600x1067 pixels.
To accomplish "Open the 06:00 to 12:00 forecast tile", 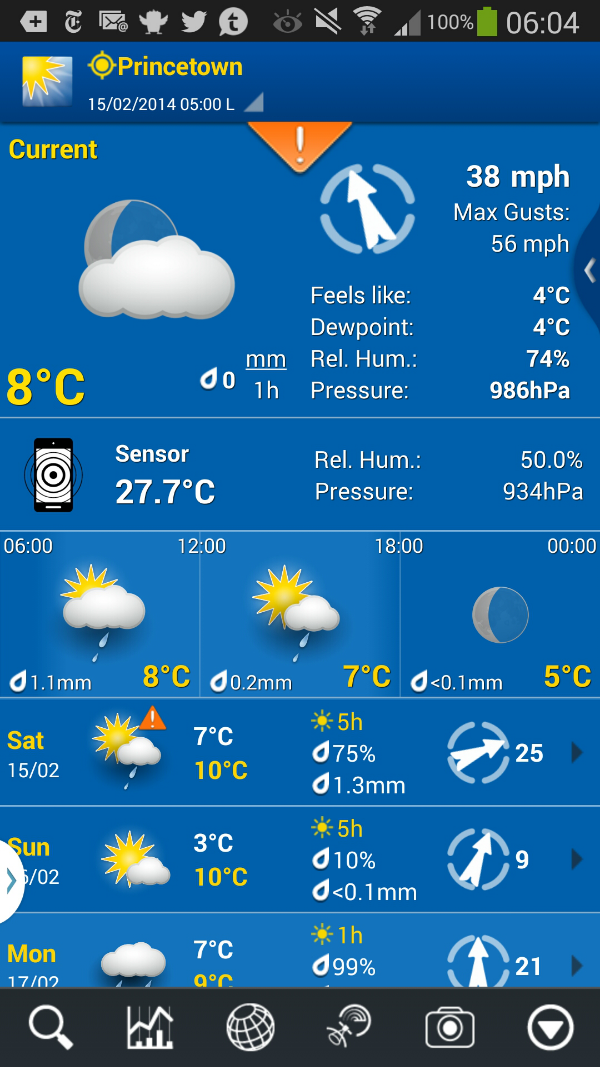I will 100,617.
